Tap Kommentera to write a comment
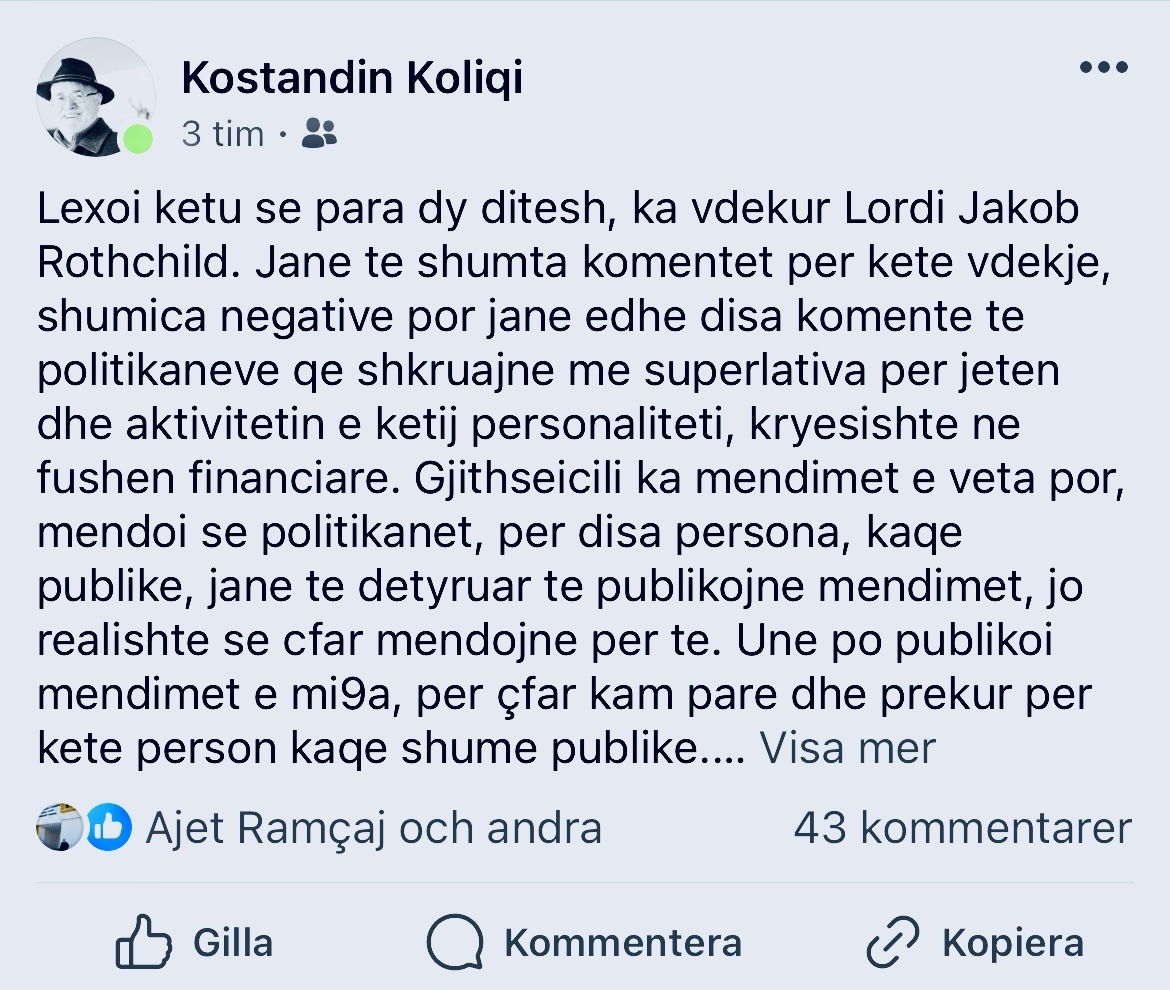Image resolution: width=1170 pixels, height=990 pixels. pos(584,942)
